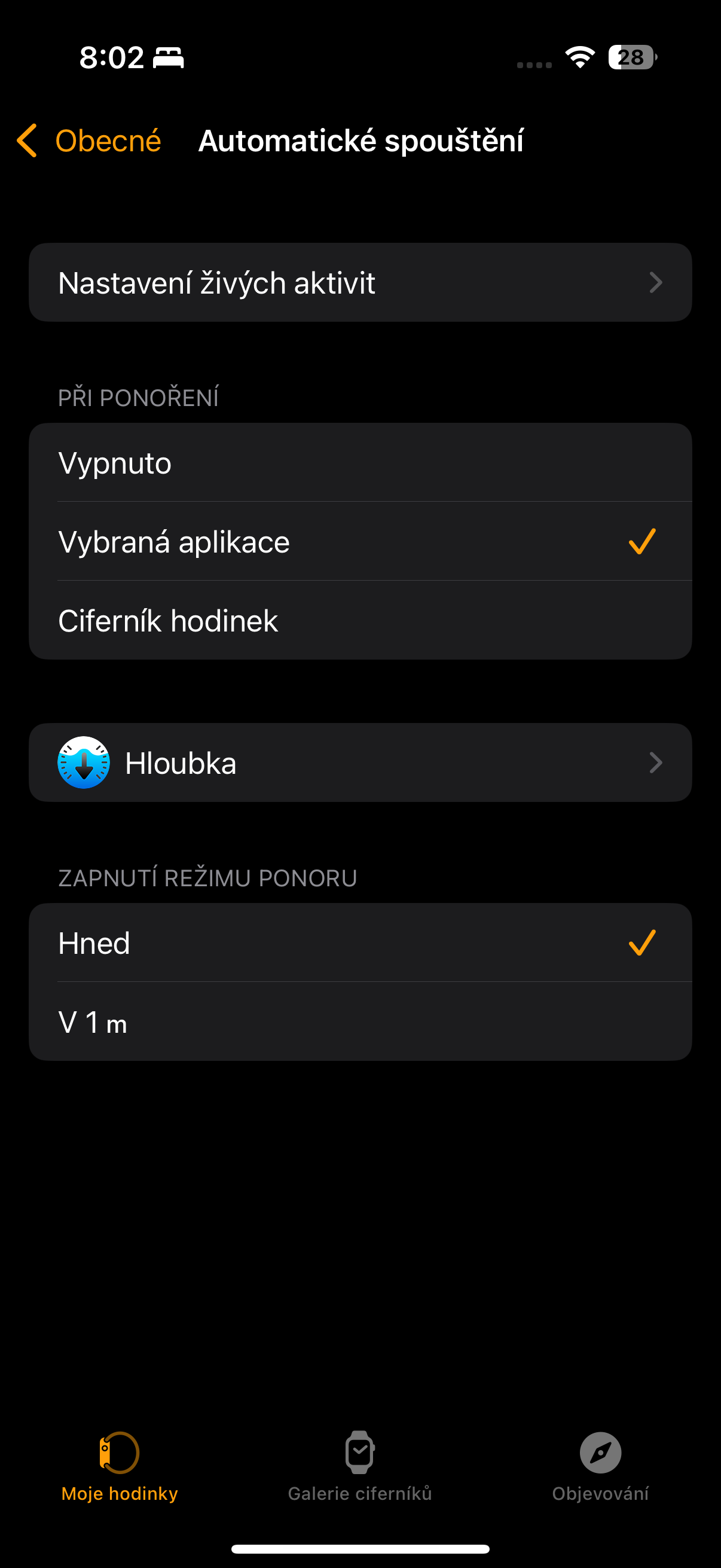Choose V 1 m for dive mode activation

[x=360, y=1023]
